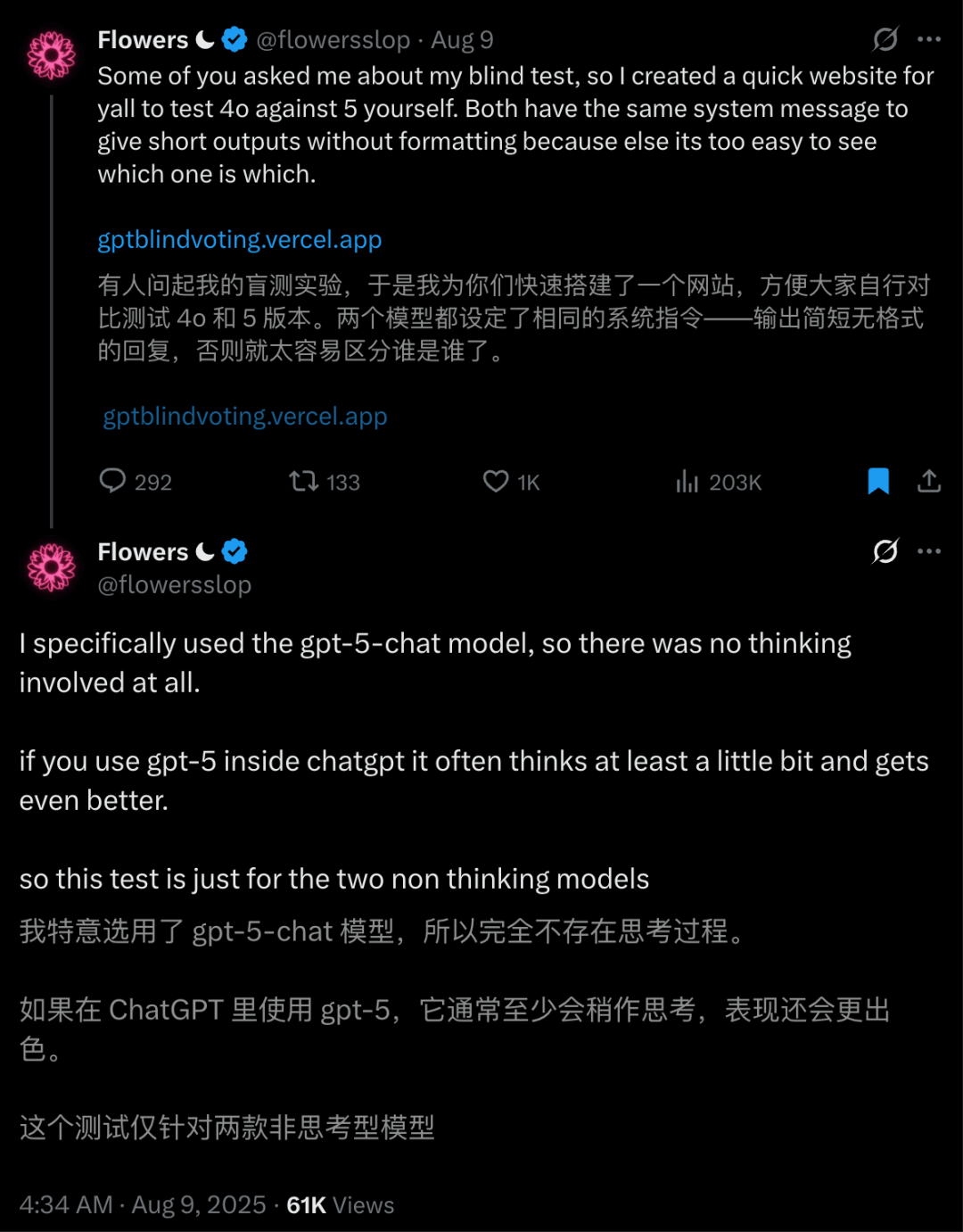Viewport: 963px width, 1232px height.
Task: Tap the Grok icon on the gpt-5-chat reply
Action: 885,551
